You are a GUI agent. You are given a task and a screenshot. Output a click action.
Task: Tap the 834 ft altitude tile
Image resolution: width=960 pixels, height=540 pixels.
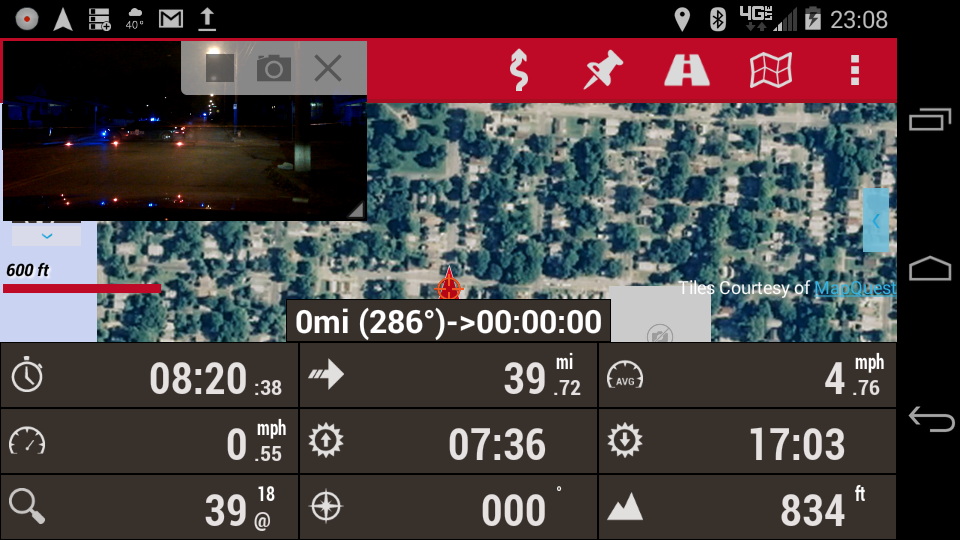pyautogui.click(x=747, y=508)
